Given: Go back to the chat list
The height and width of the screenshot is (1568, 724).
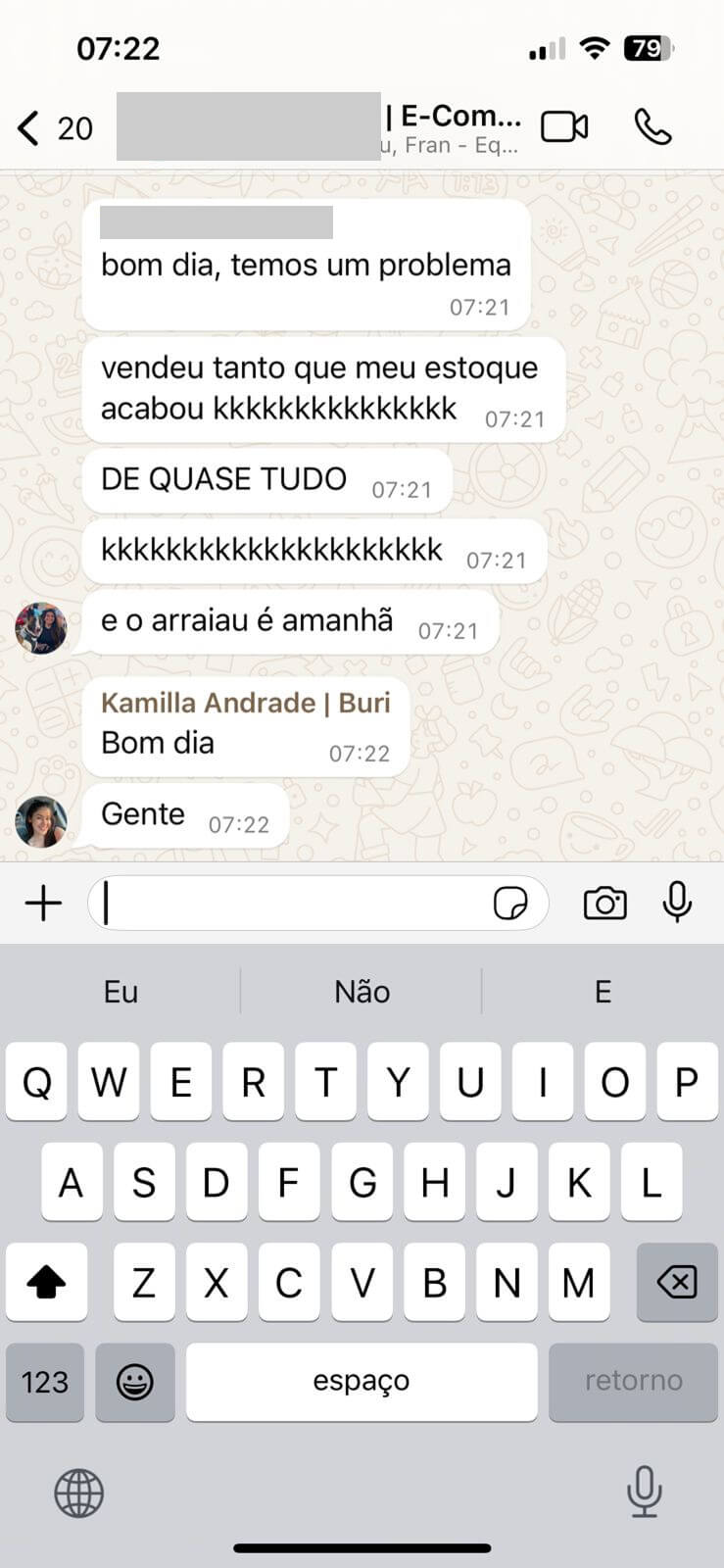Looking at the screenshot, I should [54, 128].
